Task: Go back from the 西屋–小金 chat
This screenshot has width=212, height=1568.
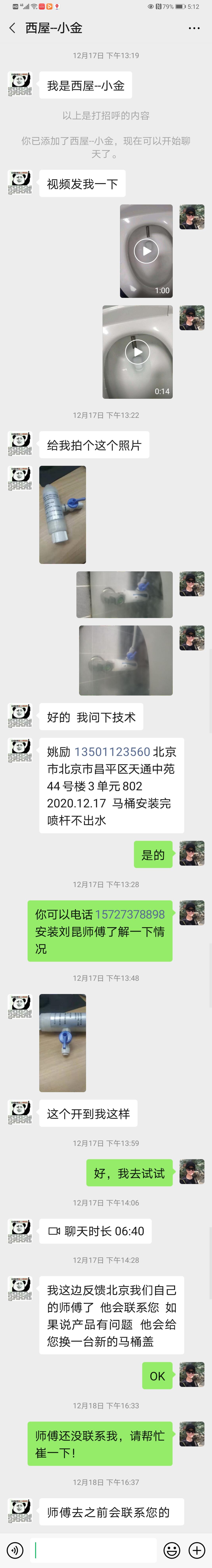Action: click(12, 28)
